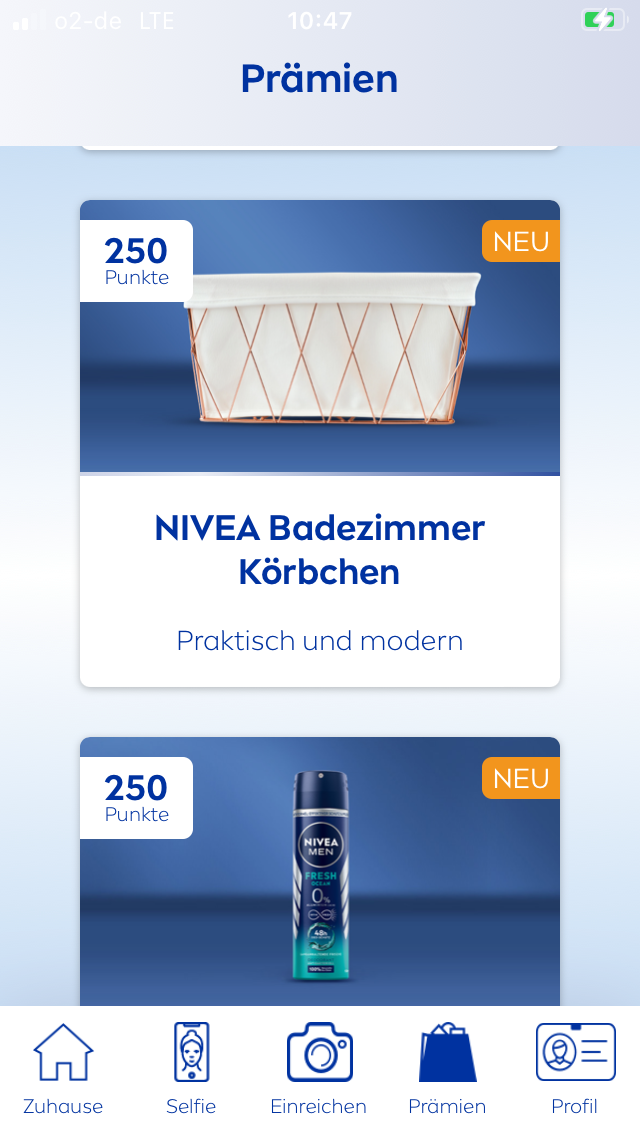Go to the Zuhause tab
The height and width of the screenshot is (1136, 640).
tap(63, 1069)
